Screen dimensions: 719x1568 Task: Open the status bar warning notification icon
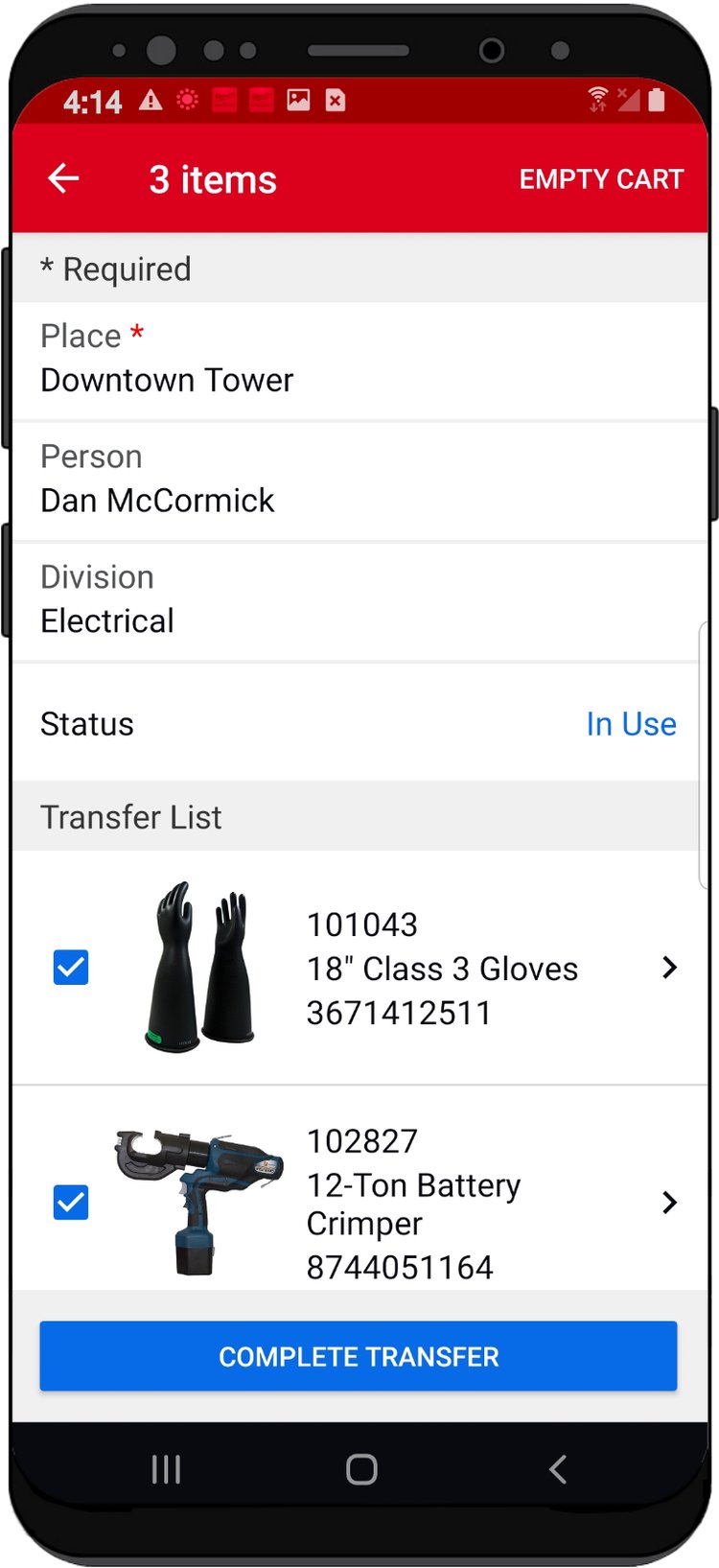click(151, 100)
